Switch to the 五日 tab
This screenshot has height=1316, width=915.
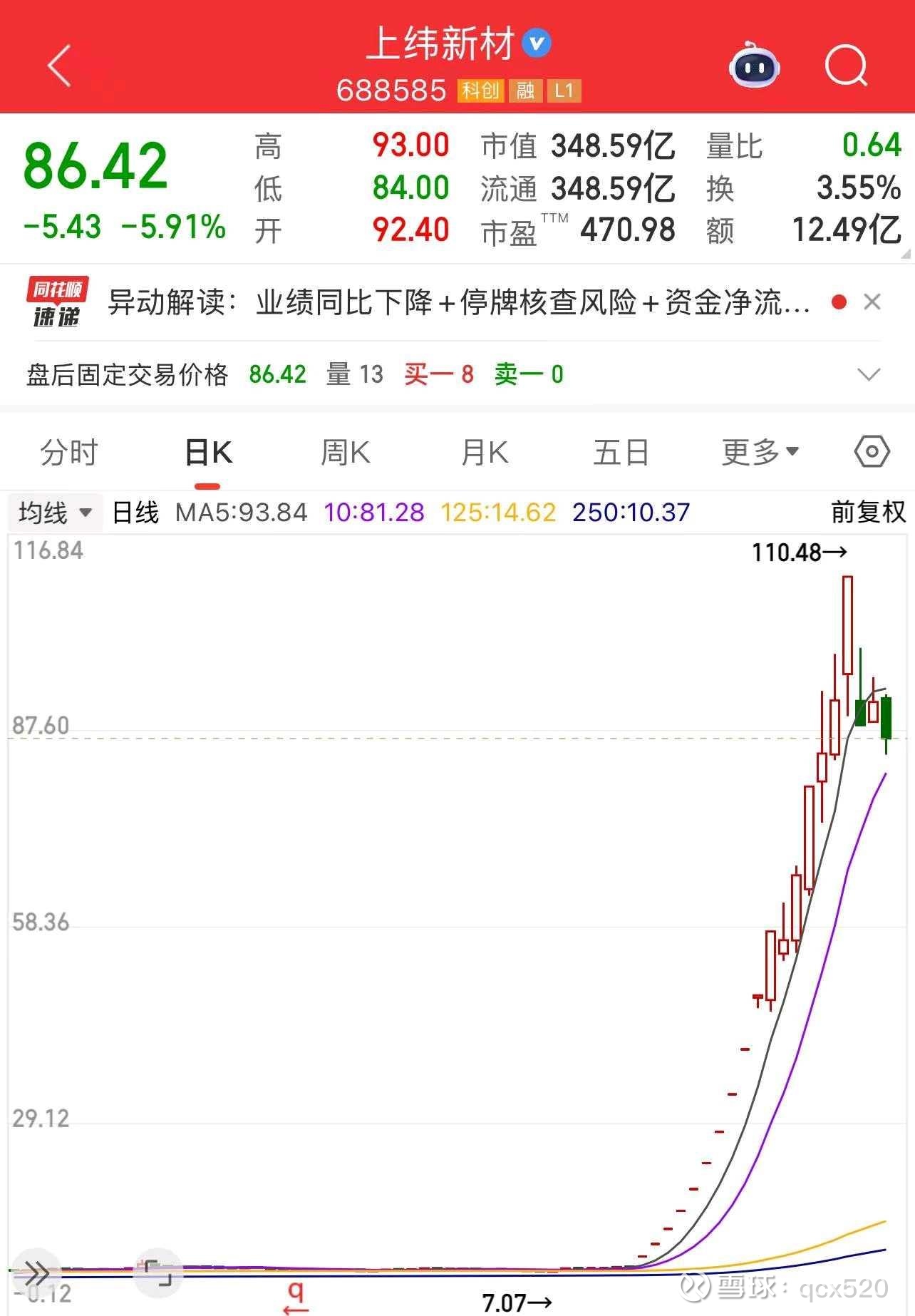click(x=621, y=452)
